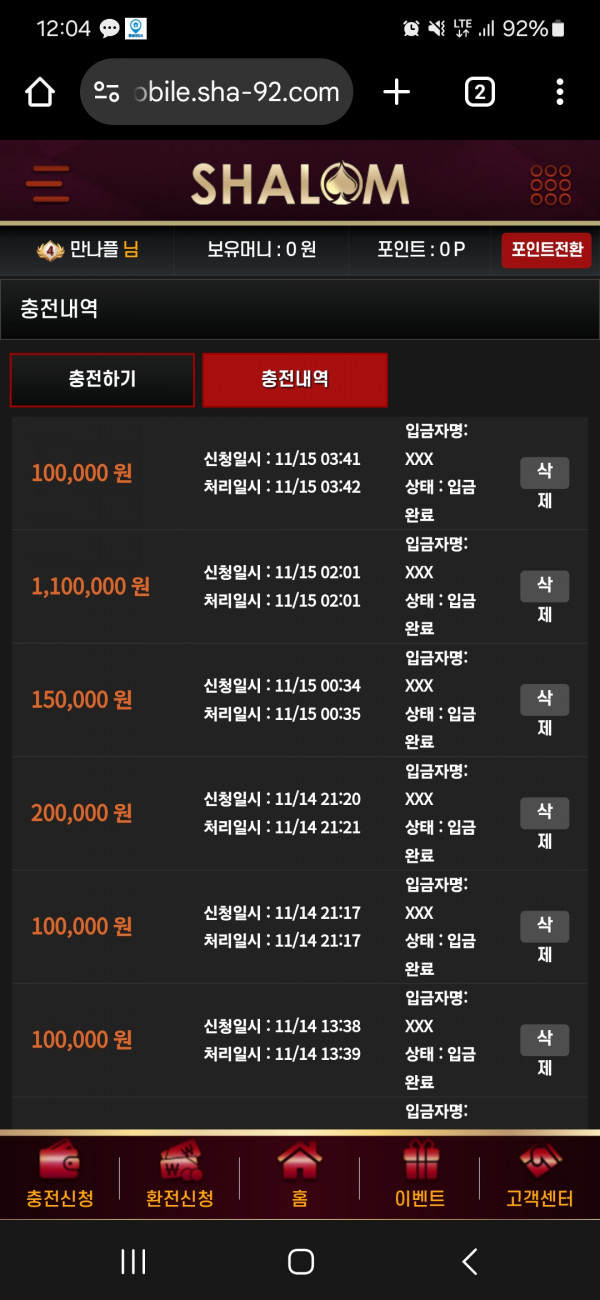Switch to the 충전하기 tab
Screen dimensions: 600x1300
coord(102,380)
